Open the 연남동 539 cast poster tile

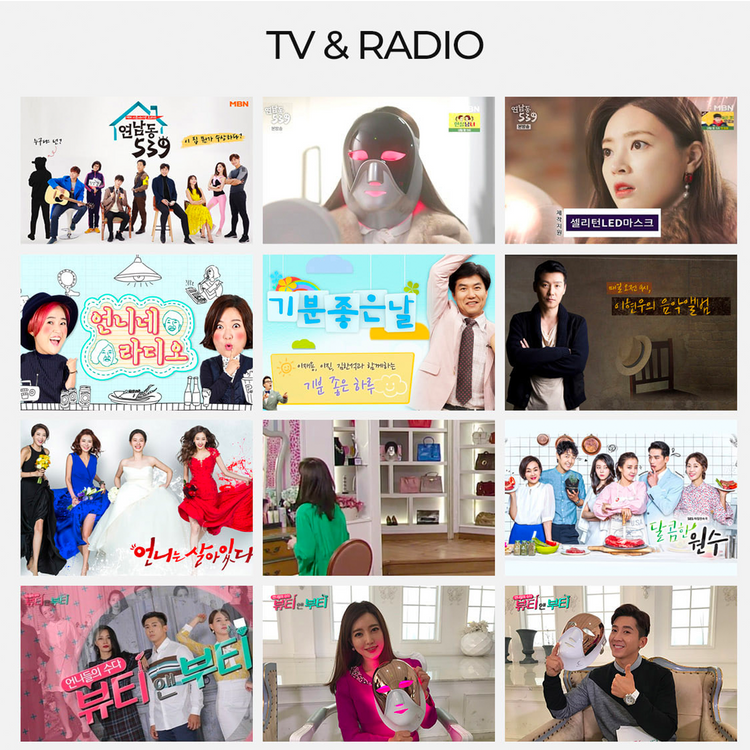click(136, 170)
